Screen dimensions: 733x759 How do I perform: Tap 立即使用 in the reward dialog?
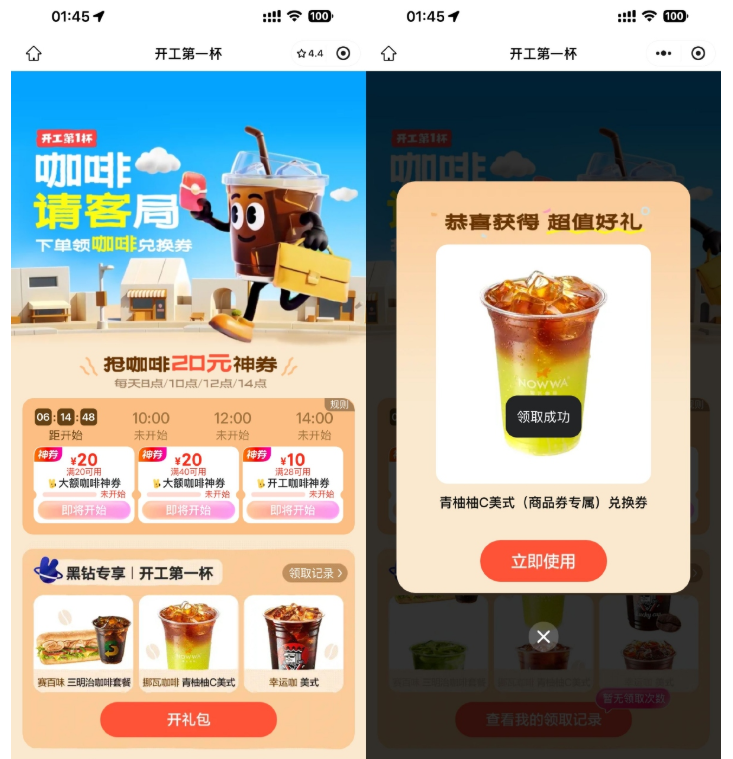pos(543,561)
